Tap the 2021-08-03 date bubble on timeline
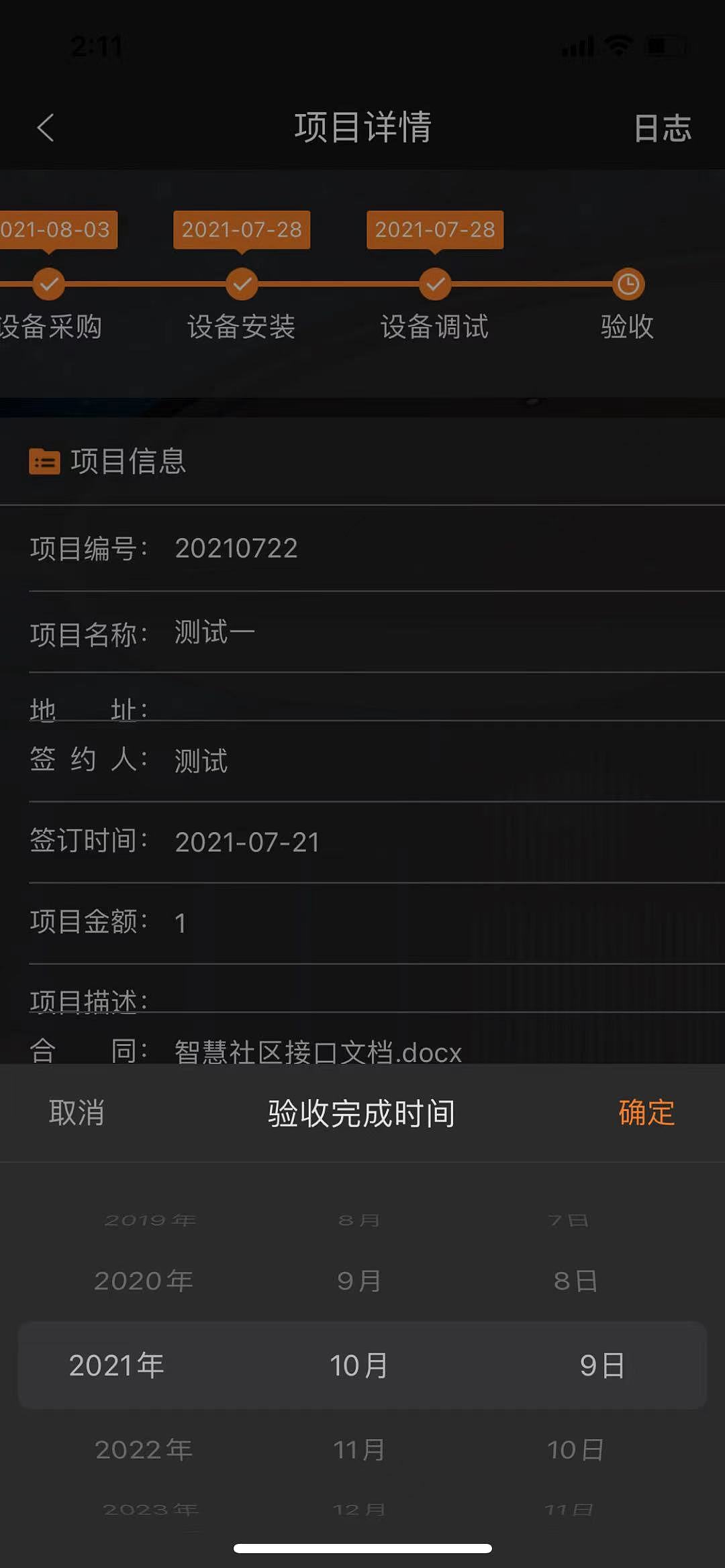 54,229
